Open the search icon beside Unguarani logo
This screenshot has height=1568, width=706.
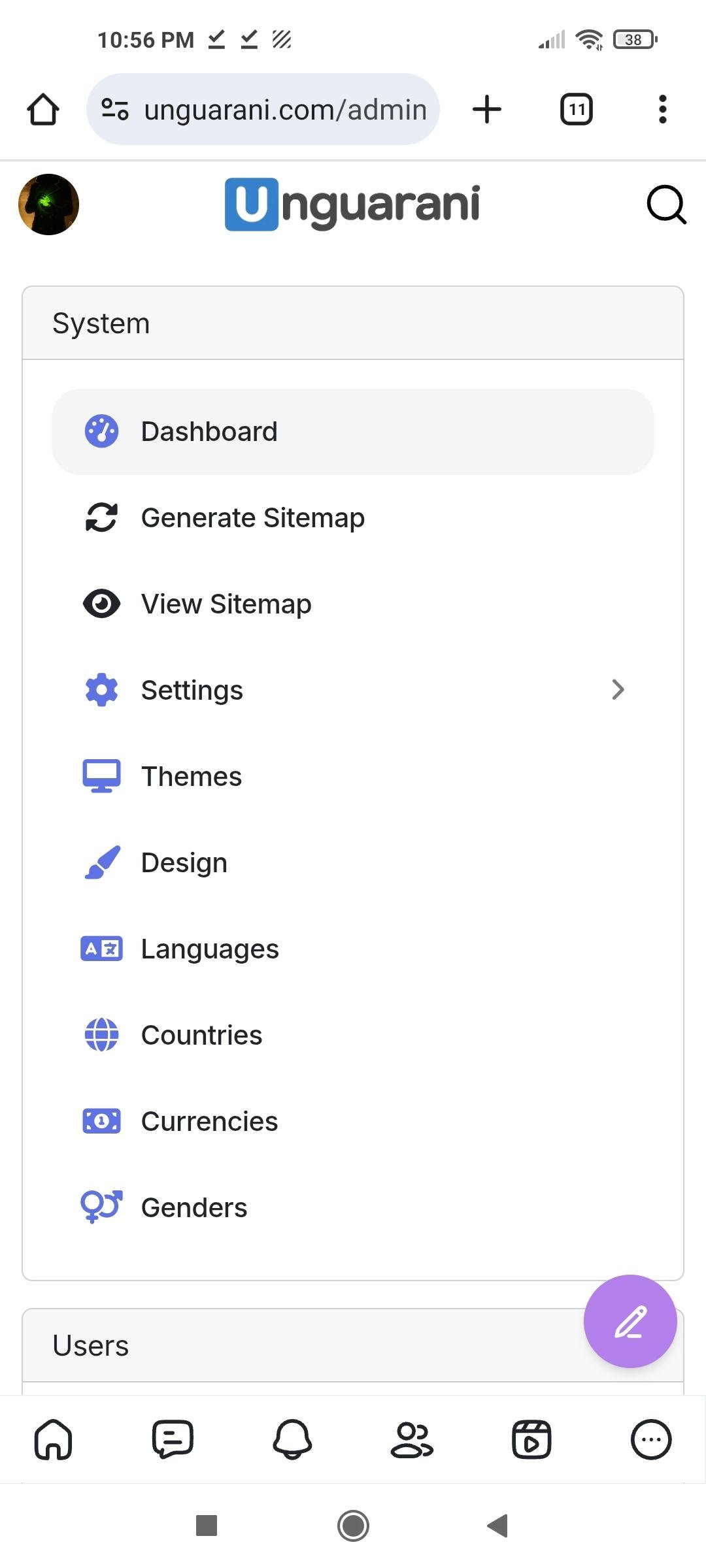click(666, 204)
